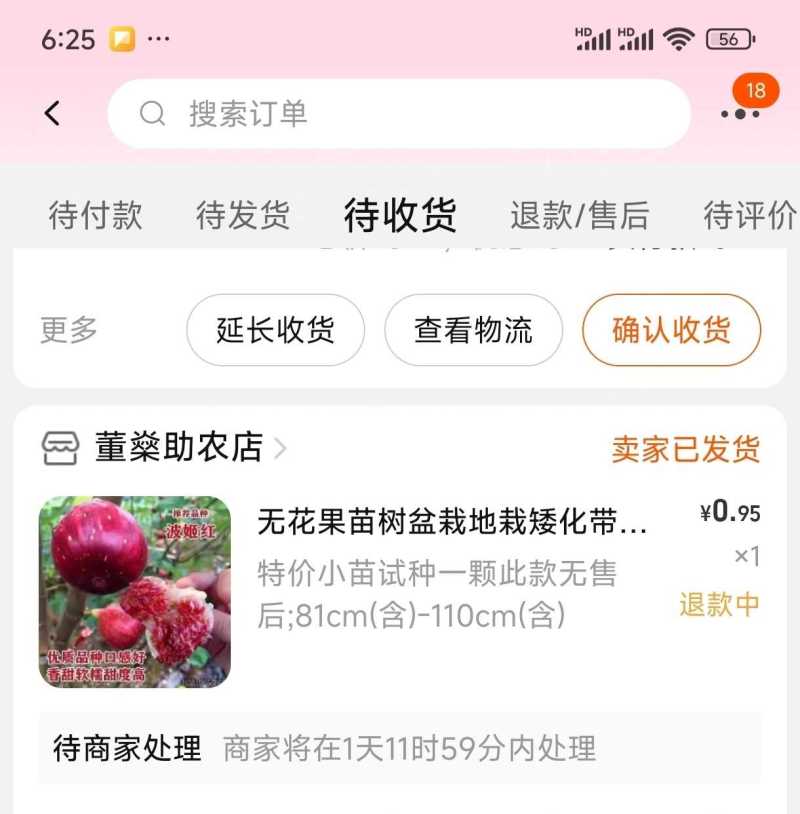Open the 退款/售后 tab
Image resolution: width=800 pixels, height=814 pixels.
579,215
